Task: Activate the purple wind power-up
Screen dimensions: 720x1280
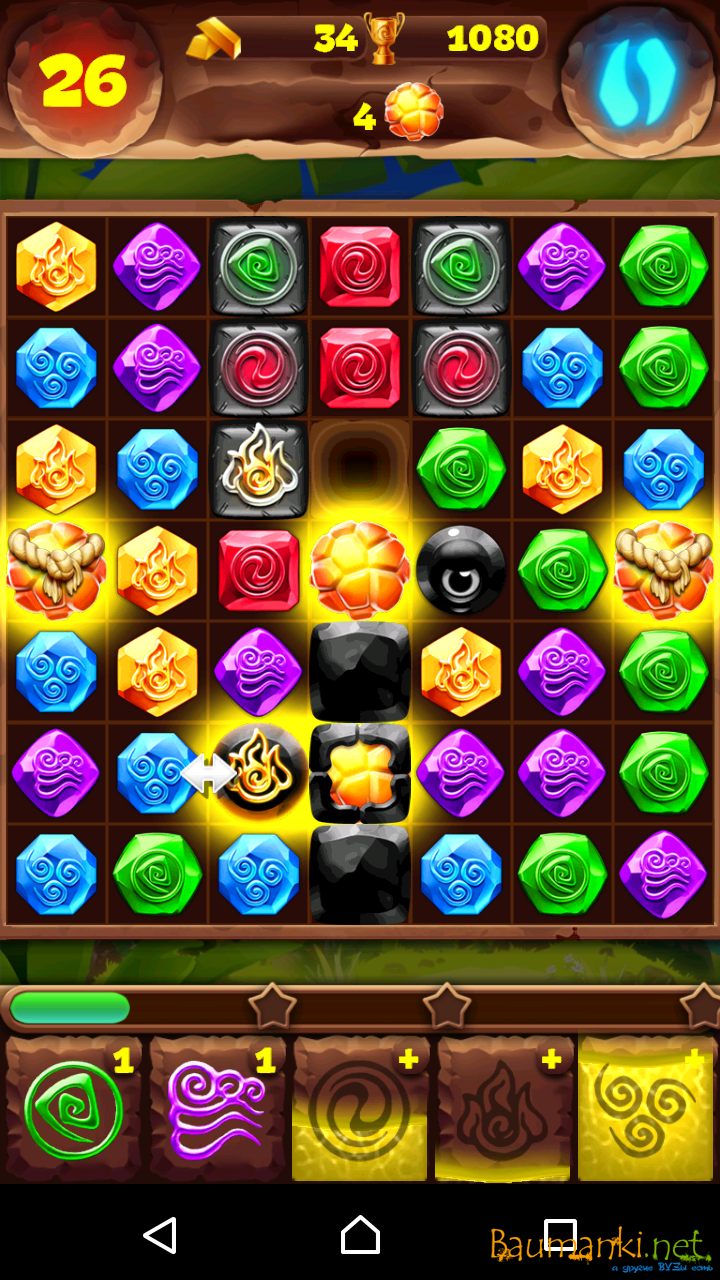Action: pyautogui.click(x=218, y=1110)
